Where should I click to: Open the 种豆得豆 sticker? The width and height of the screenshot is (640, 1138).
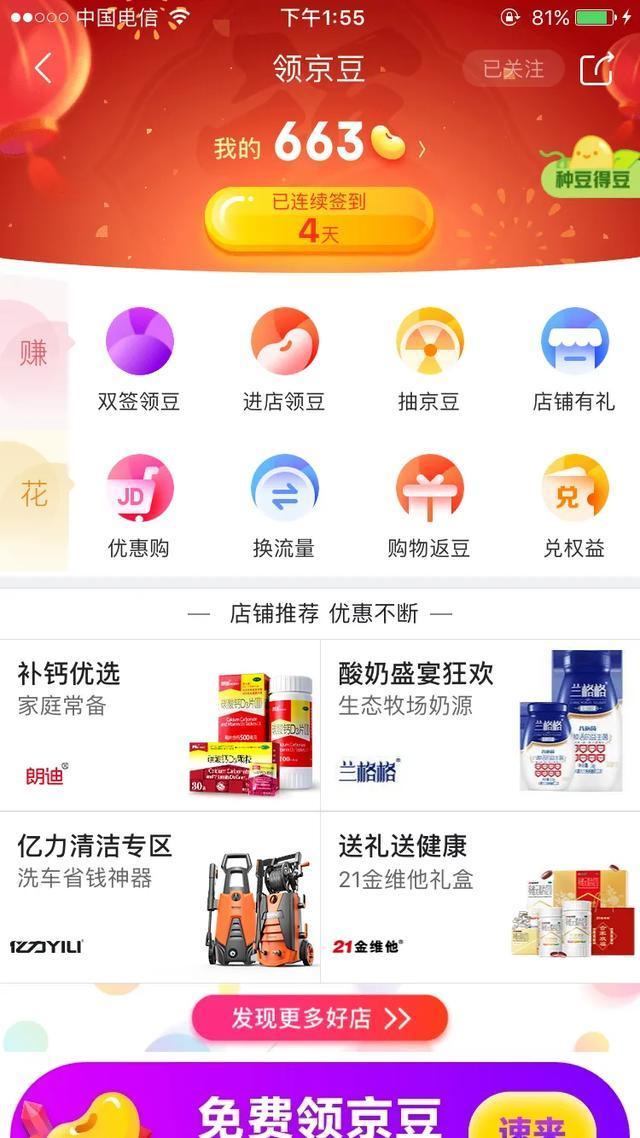coord(592,165)
